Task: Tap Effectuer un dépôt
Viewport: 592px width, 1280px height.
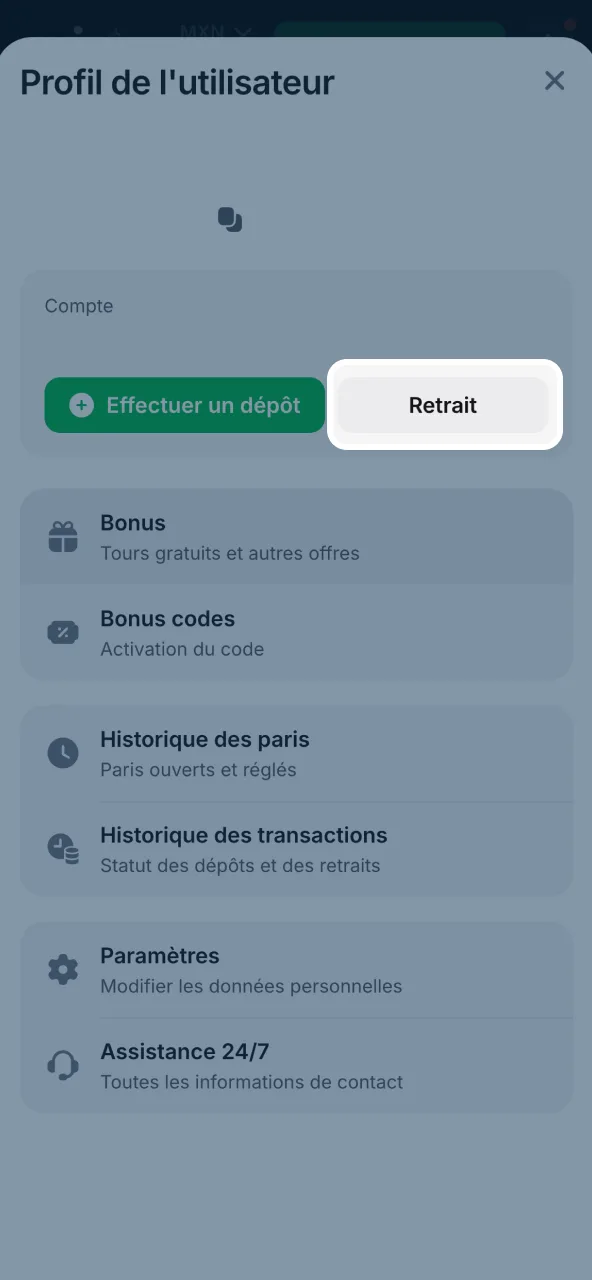Action: (184, 405)
